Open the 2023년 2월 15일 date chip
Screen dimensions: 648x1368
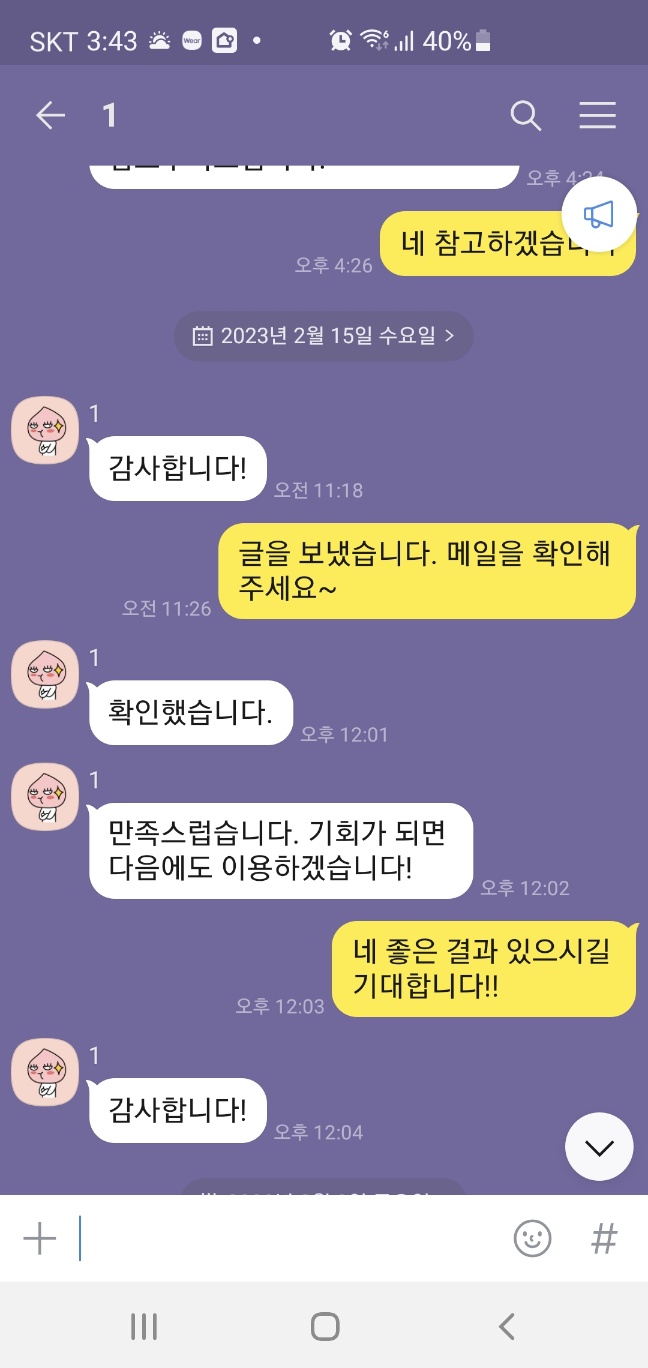click(323, 336)
